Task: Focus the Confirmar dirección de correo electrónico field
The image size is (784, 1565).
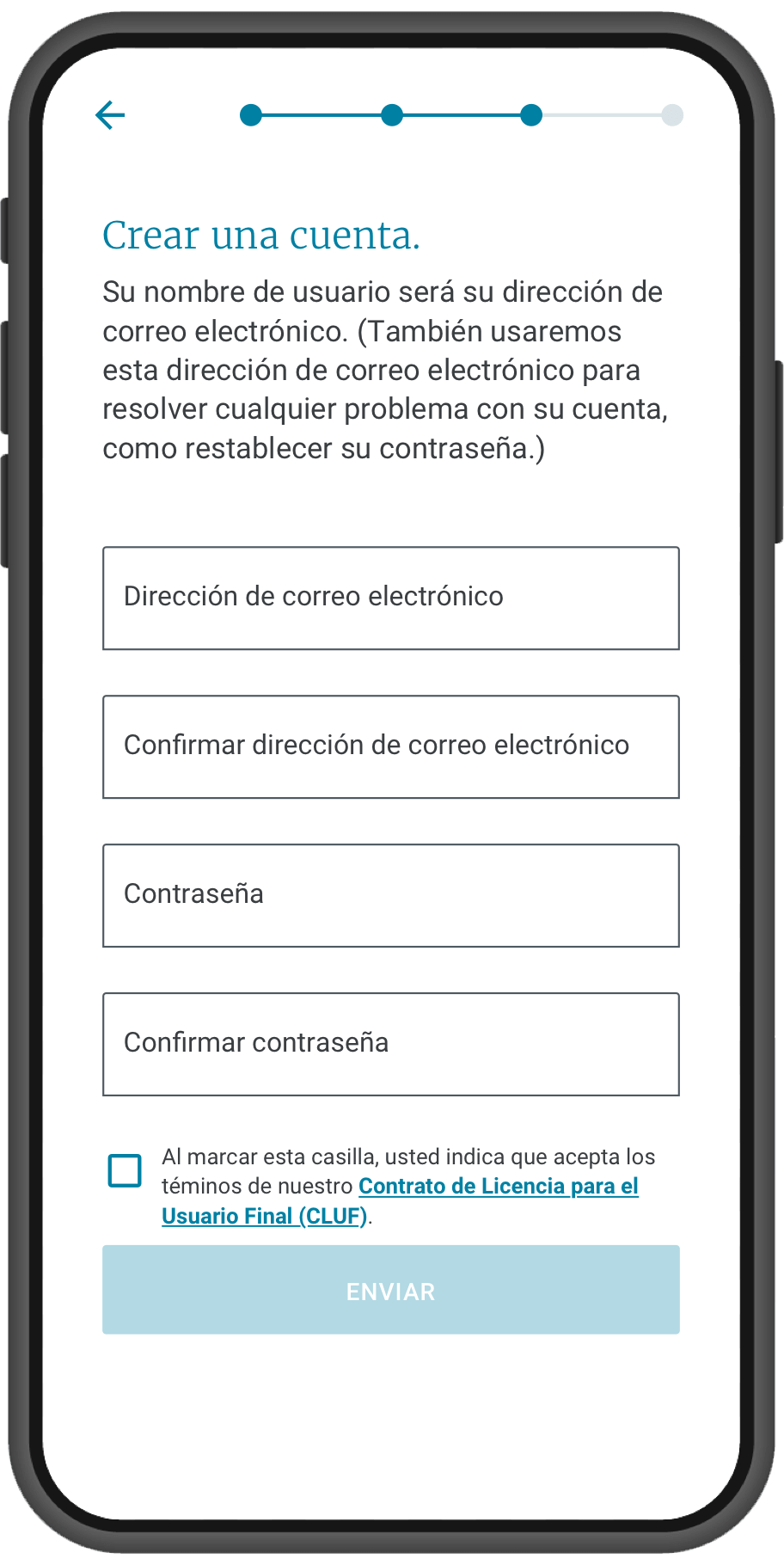Action: coord(391,747)
